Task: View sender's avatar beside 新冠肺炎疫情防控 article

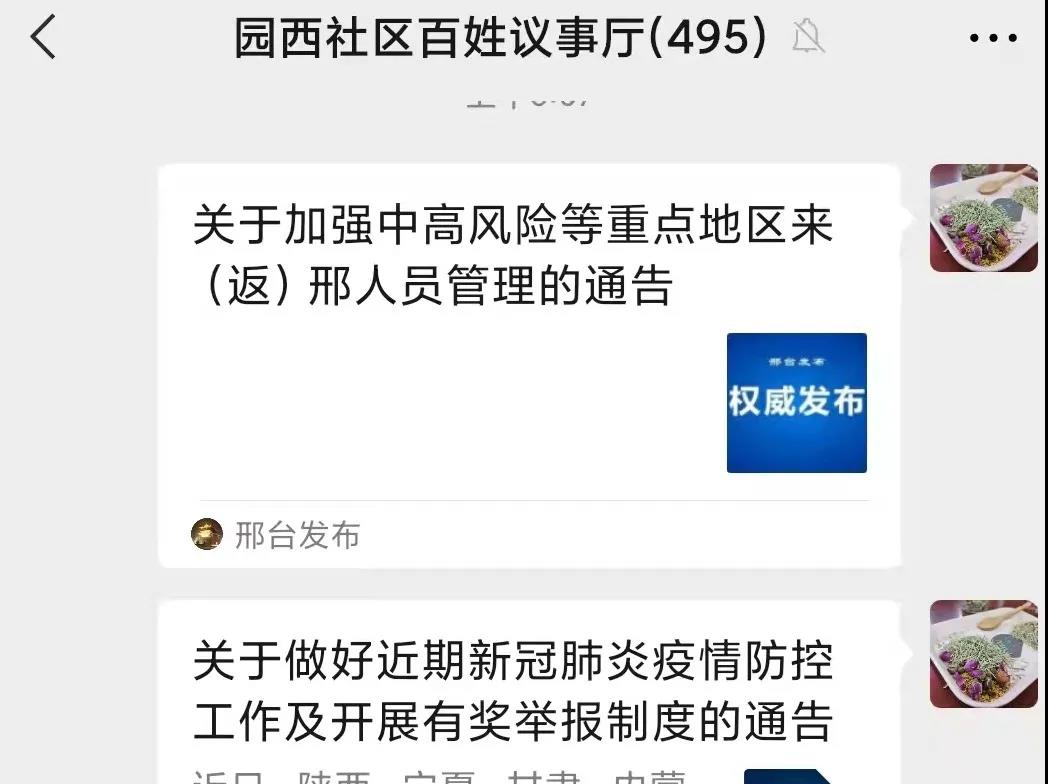Action: 983,654
